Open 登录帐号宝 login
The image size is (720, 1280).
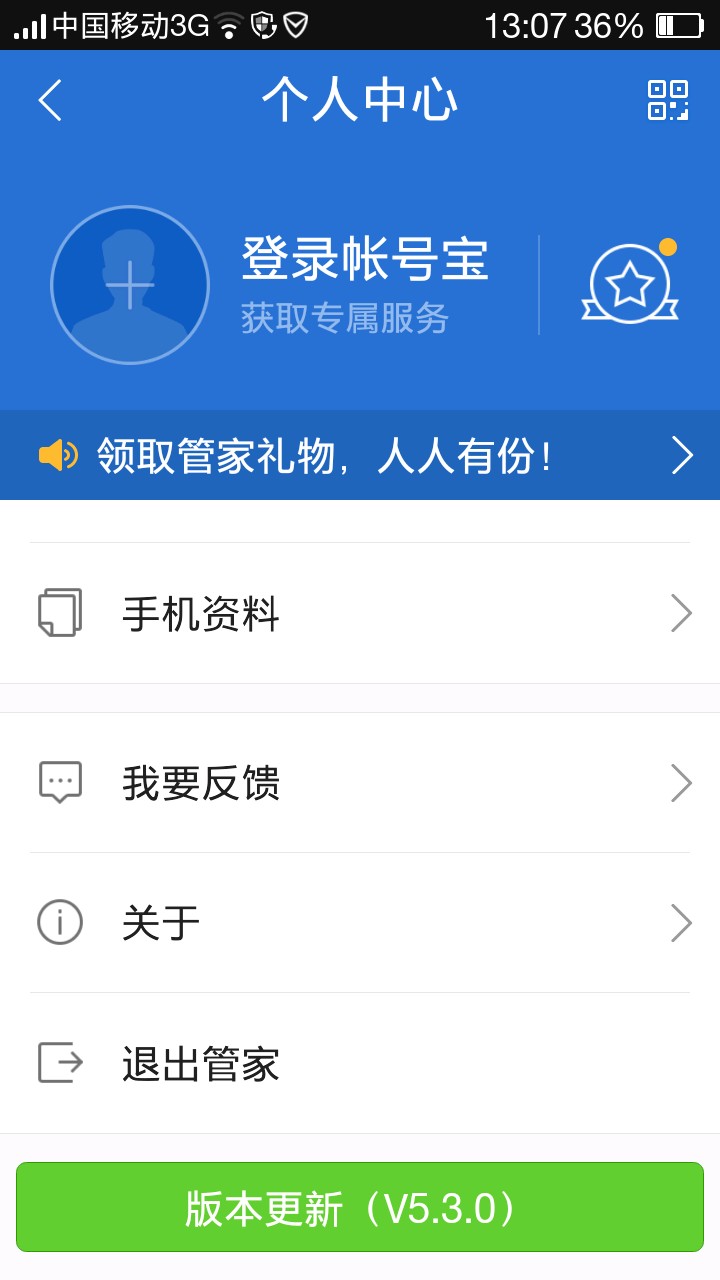364,260
